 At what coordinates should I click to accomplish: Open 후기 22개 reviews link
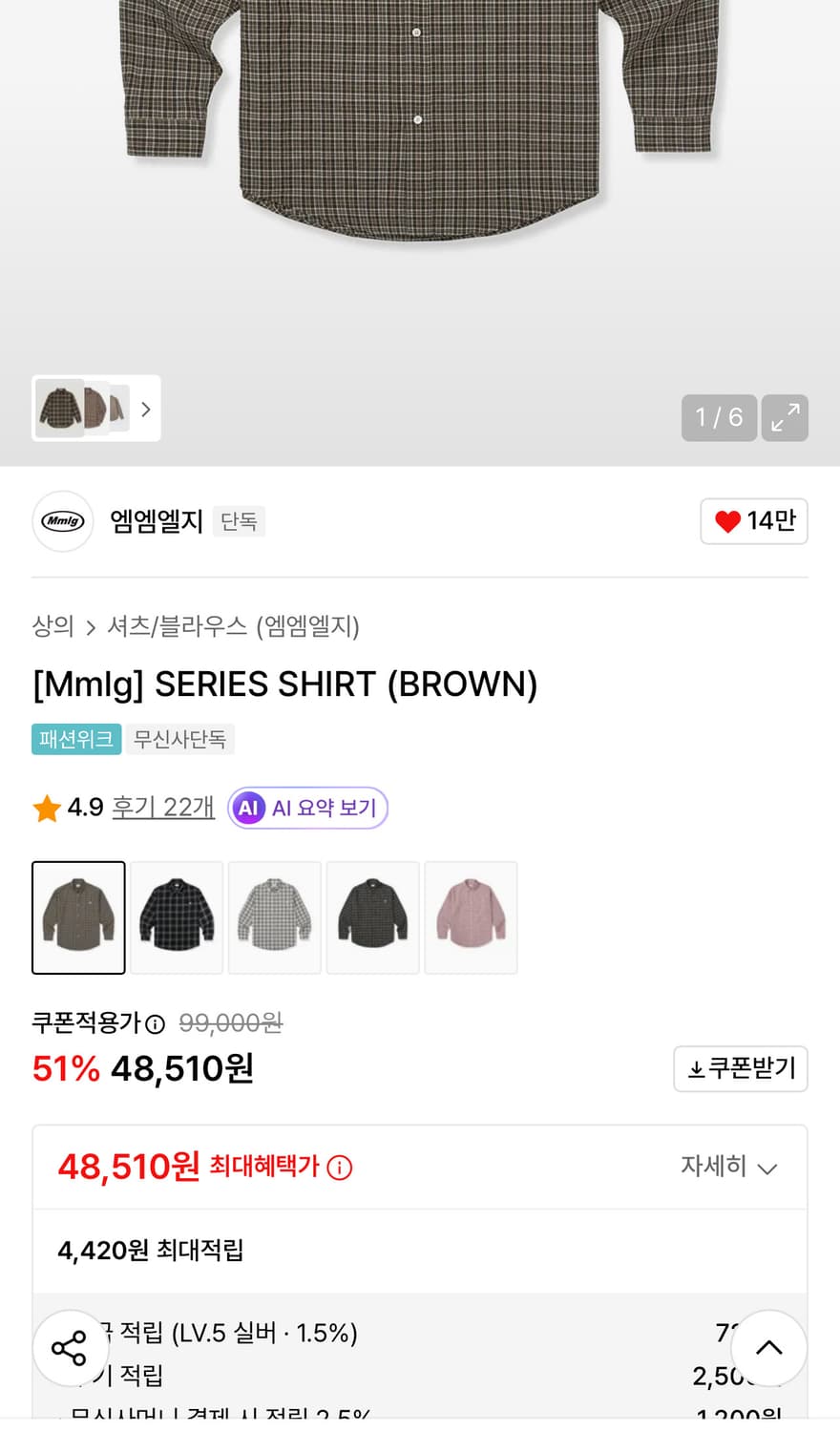(x=162, y=807)
